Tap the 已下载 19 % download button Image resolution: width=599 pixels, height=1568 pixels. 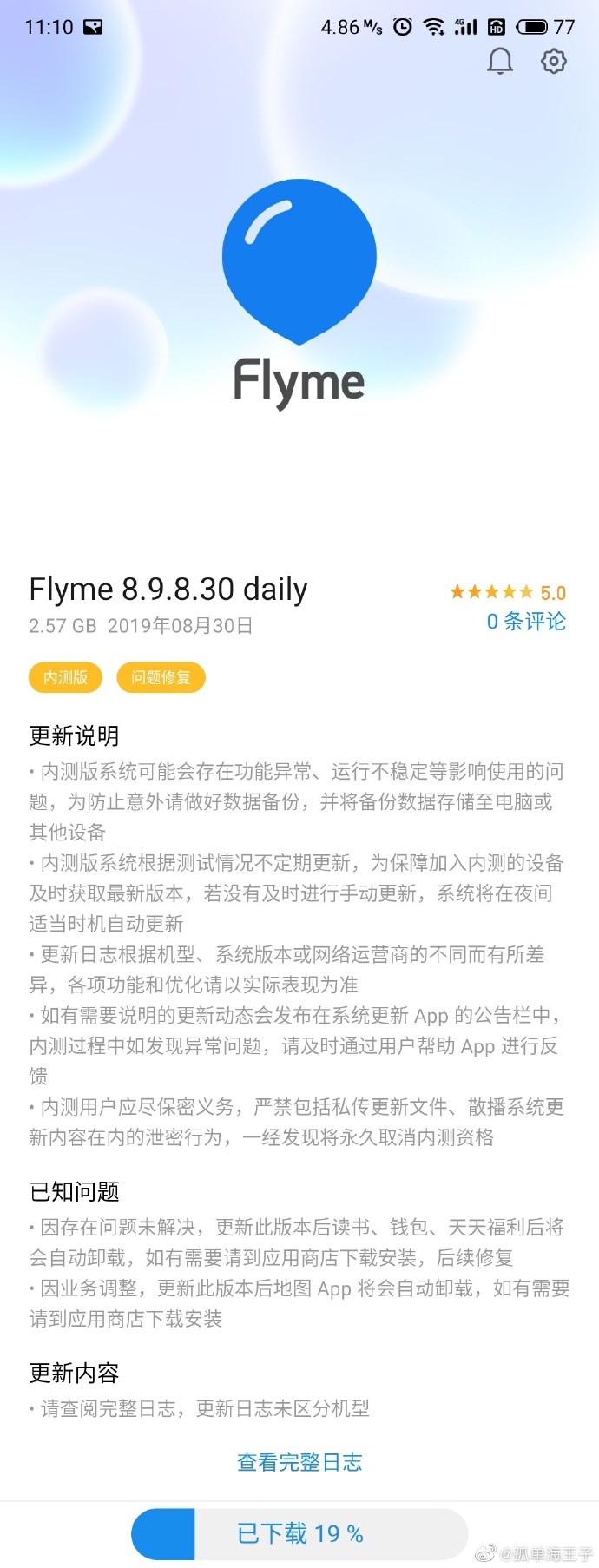299,1533
